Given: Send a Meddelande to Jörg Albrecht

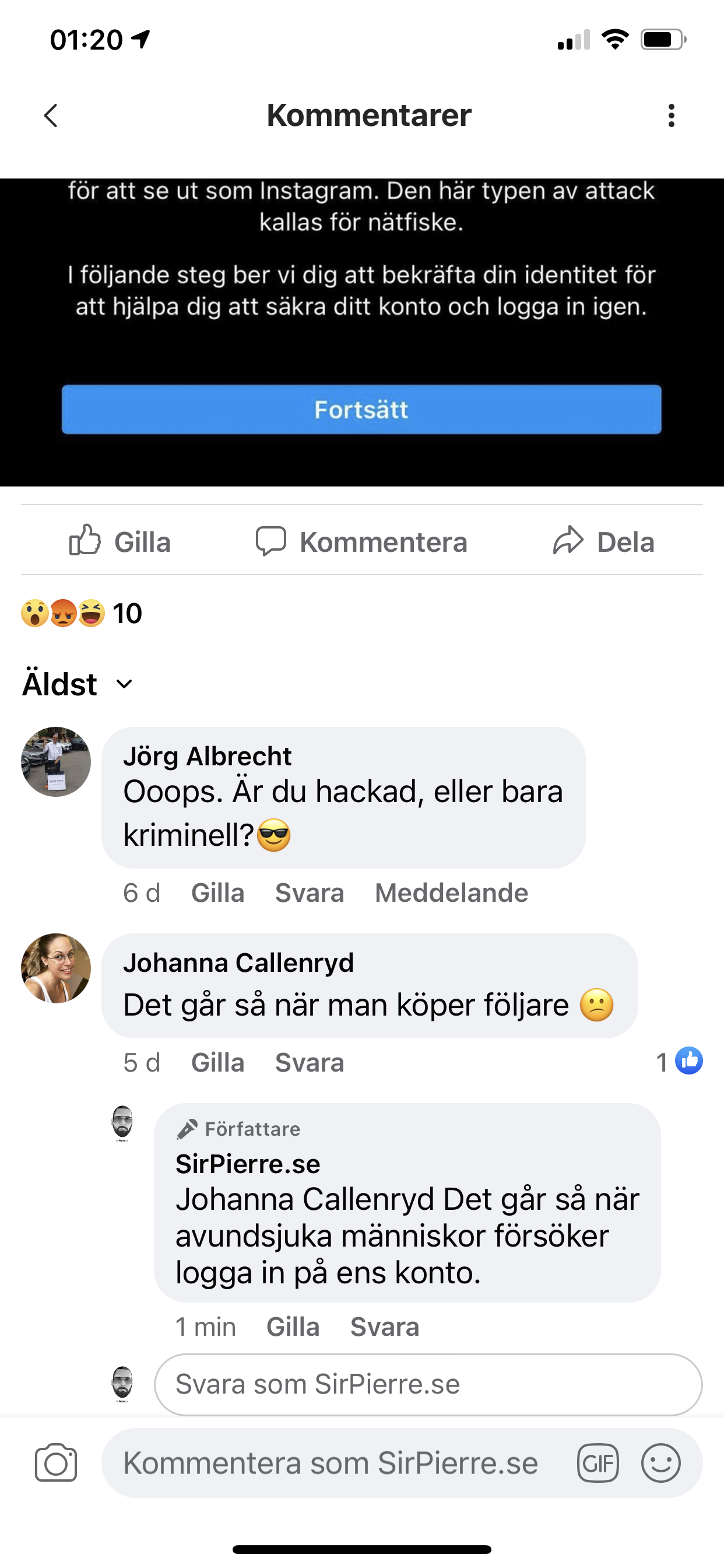Looking at the screenshot, I should point(451,893).
